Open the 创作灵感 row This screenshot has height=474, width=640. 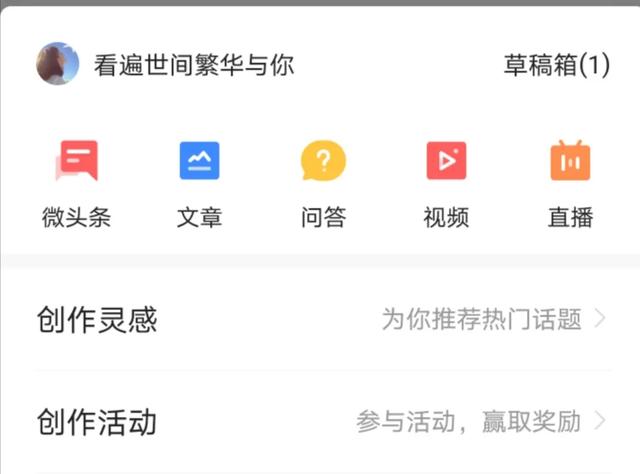pos(320,320)
